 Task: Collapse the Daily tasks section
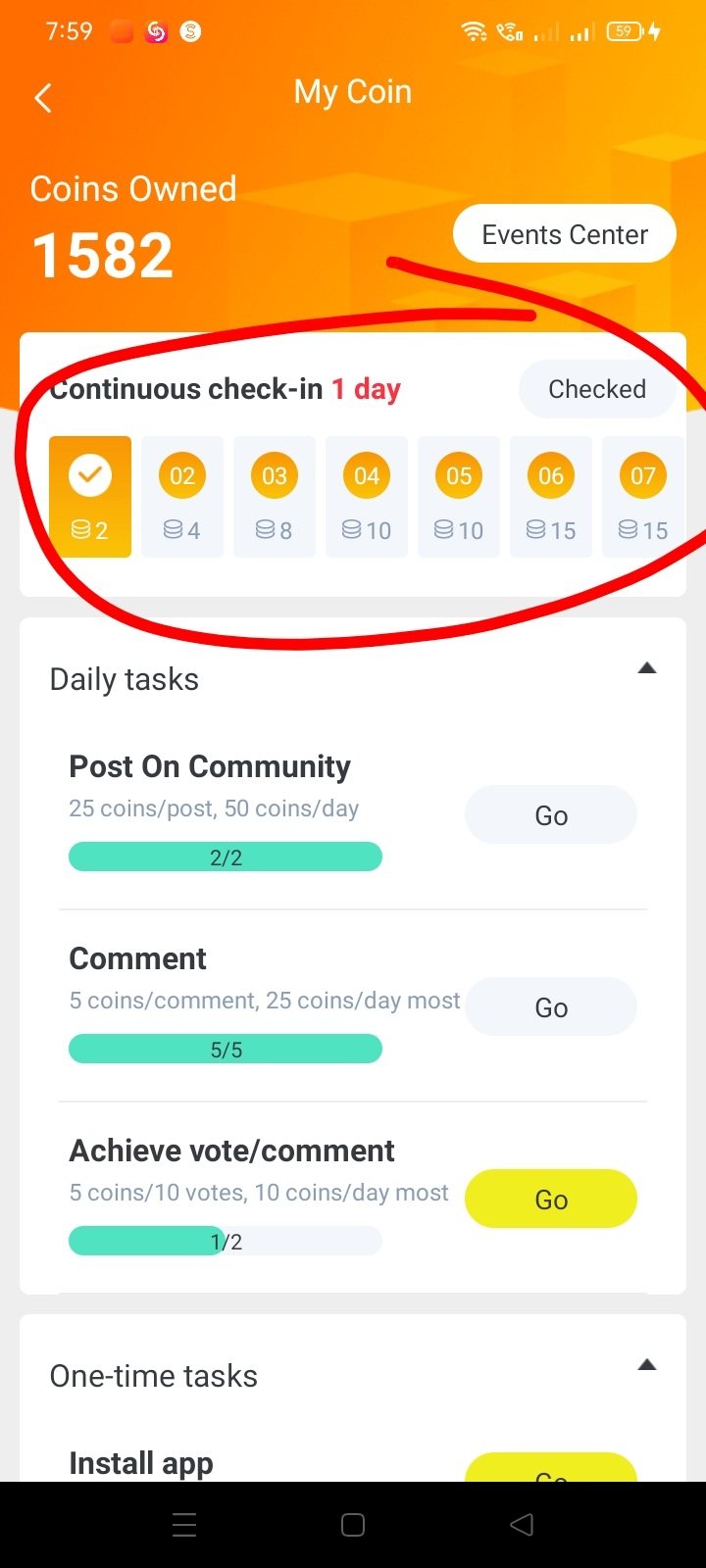(x=646, y=669)
